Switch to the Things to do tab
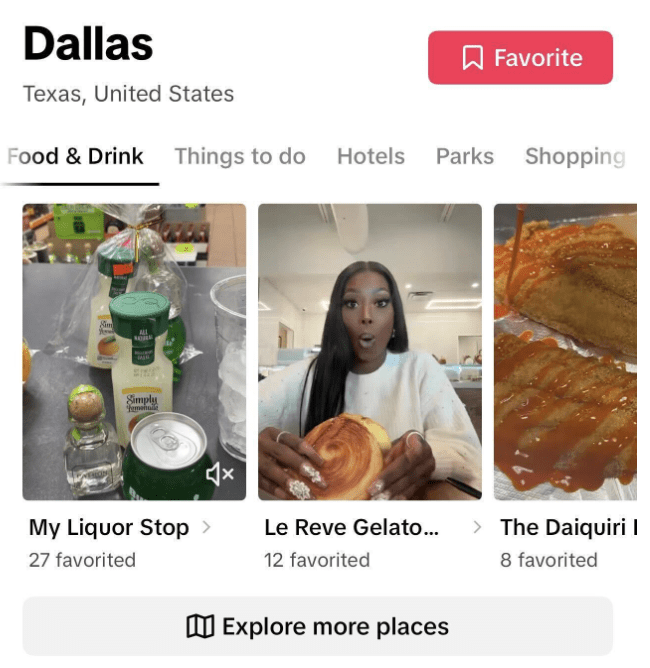 pyautogui.click(x=240, y=157)
